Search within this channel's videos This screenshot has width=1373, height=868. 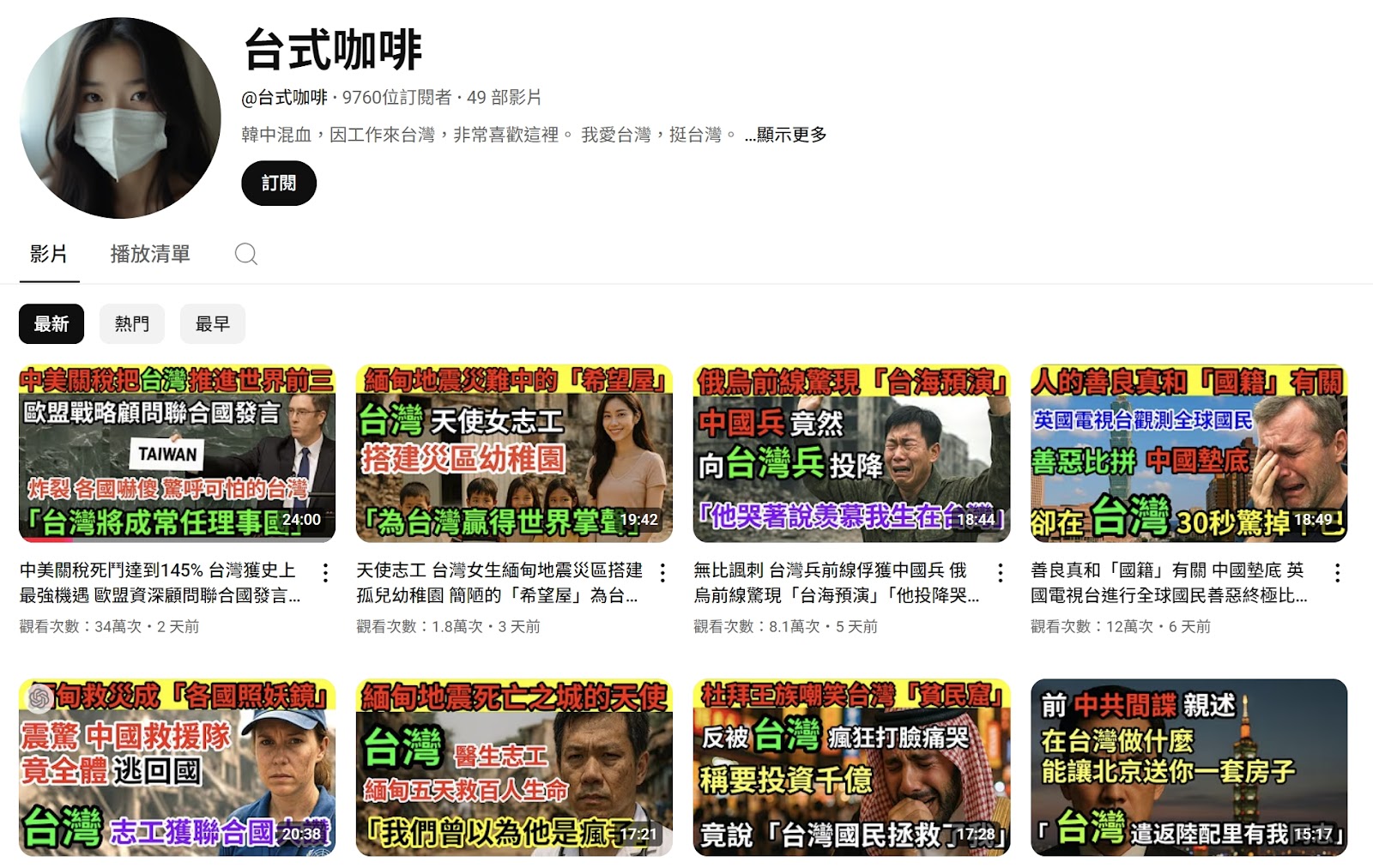(246, 254)
